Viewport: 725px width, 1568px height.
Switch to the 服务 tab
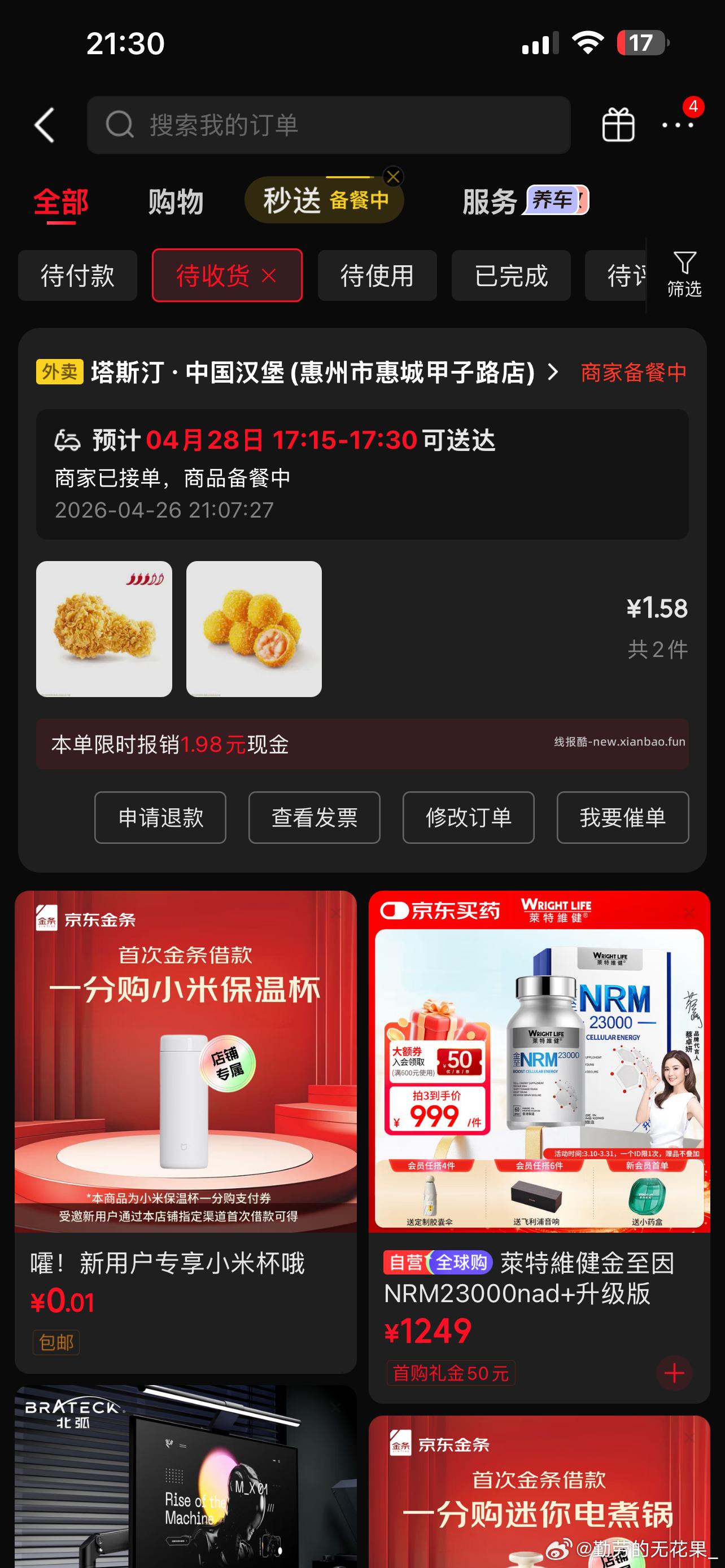click(488, 202)
